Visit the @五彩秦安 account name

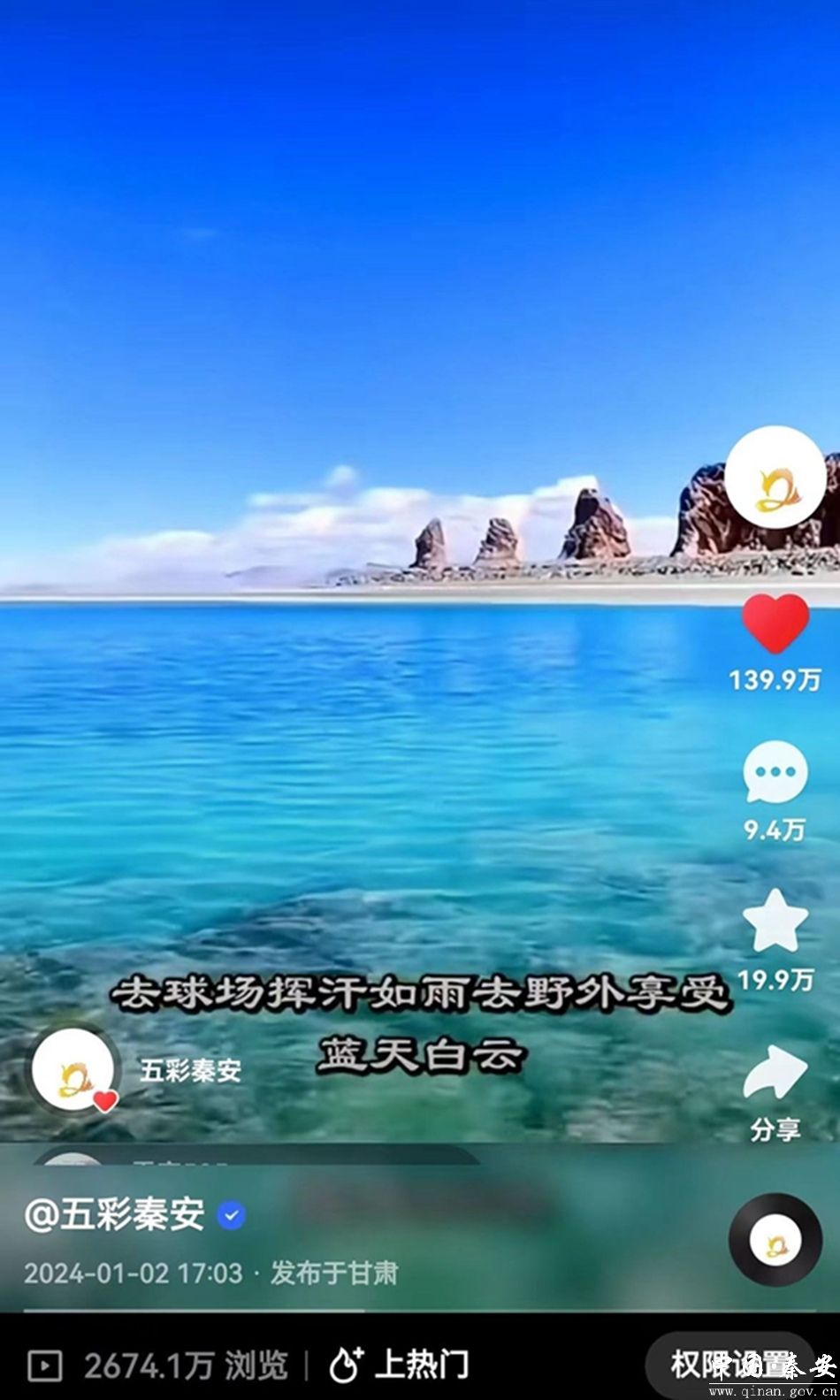click(116, 1215)
